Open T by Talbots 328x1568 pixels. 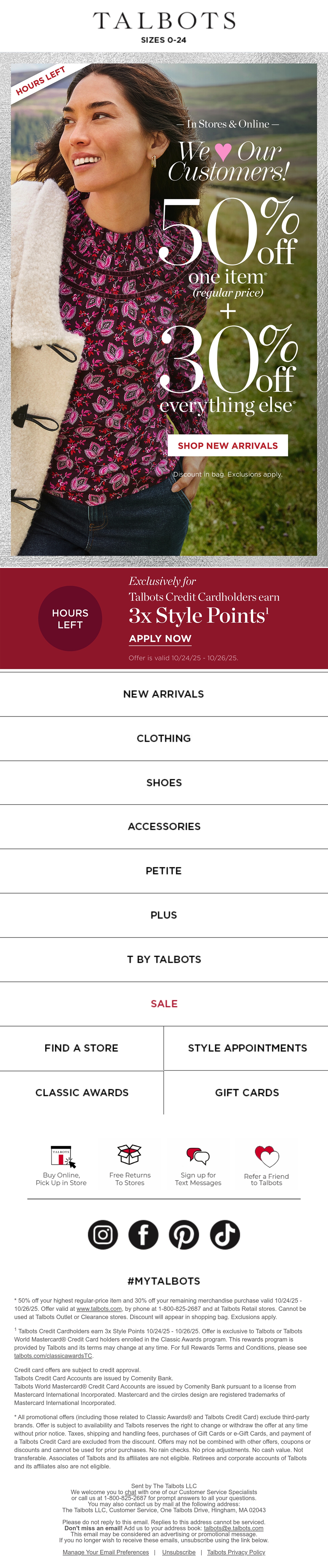click(164, 959)
